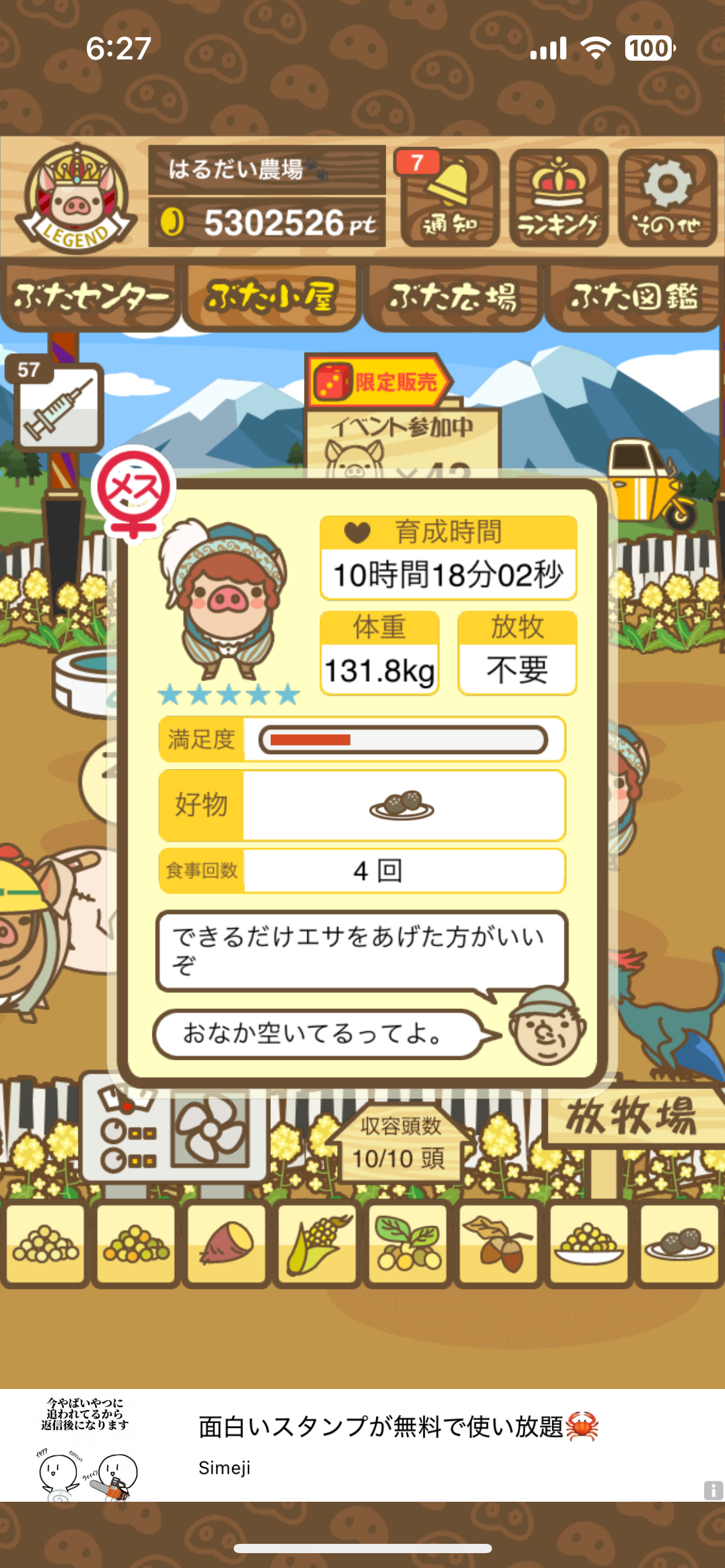Open the ランキング rankings
Screen dimensions: 725x1568
[558, 198]
